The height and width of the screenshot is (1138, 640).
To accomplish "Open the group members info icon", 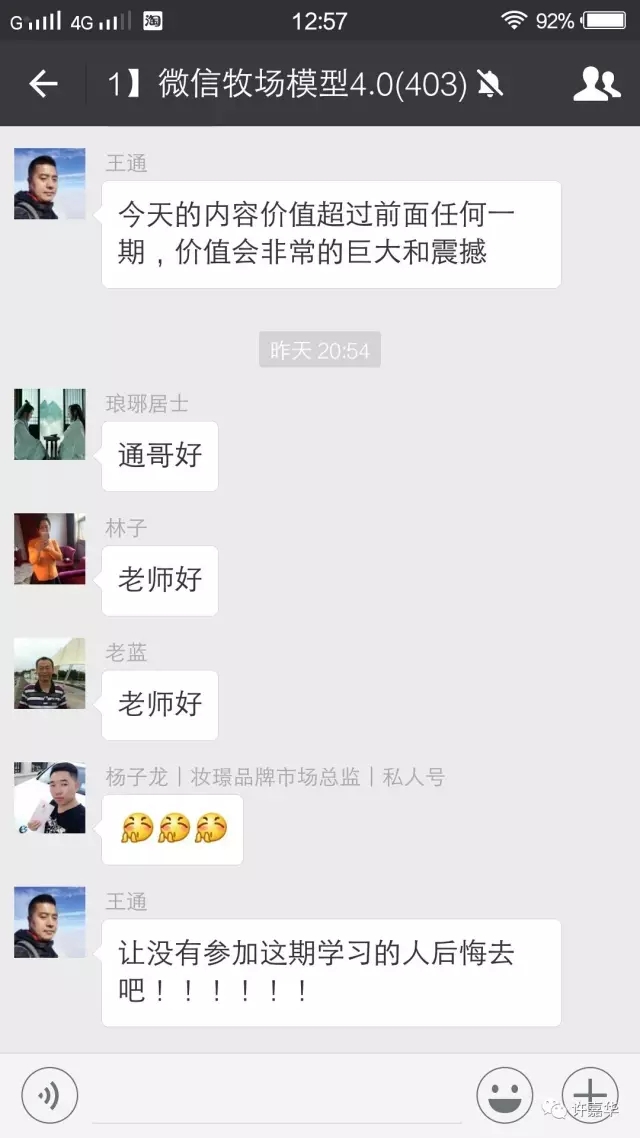I will click(x=596, y=84).
